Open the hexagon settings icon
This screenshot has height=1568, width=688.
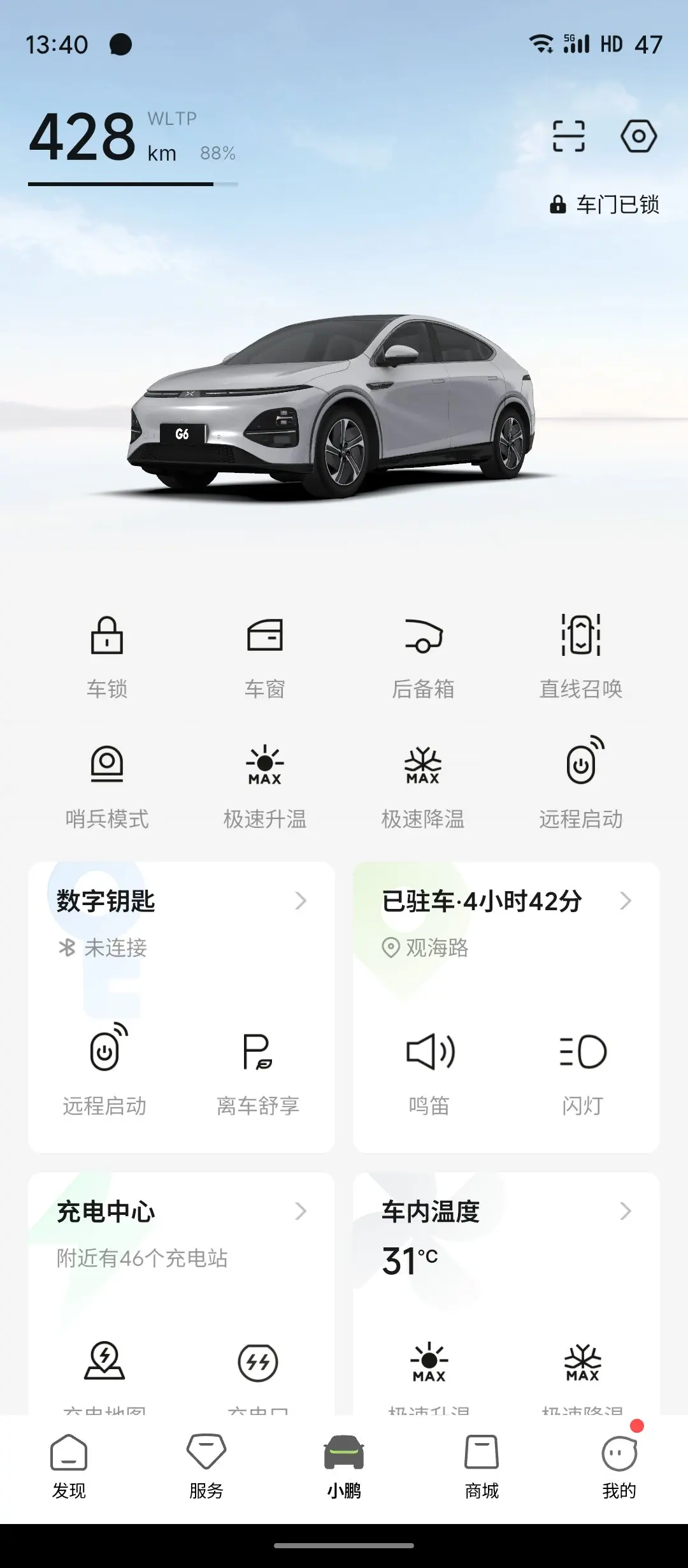tap(638, 136)
